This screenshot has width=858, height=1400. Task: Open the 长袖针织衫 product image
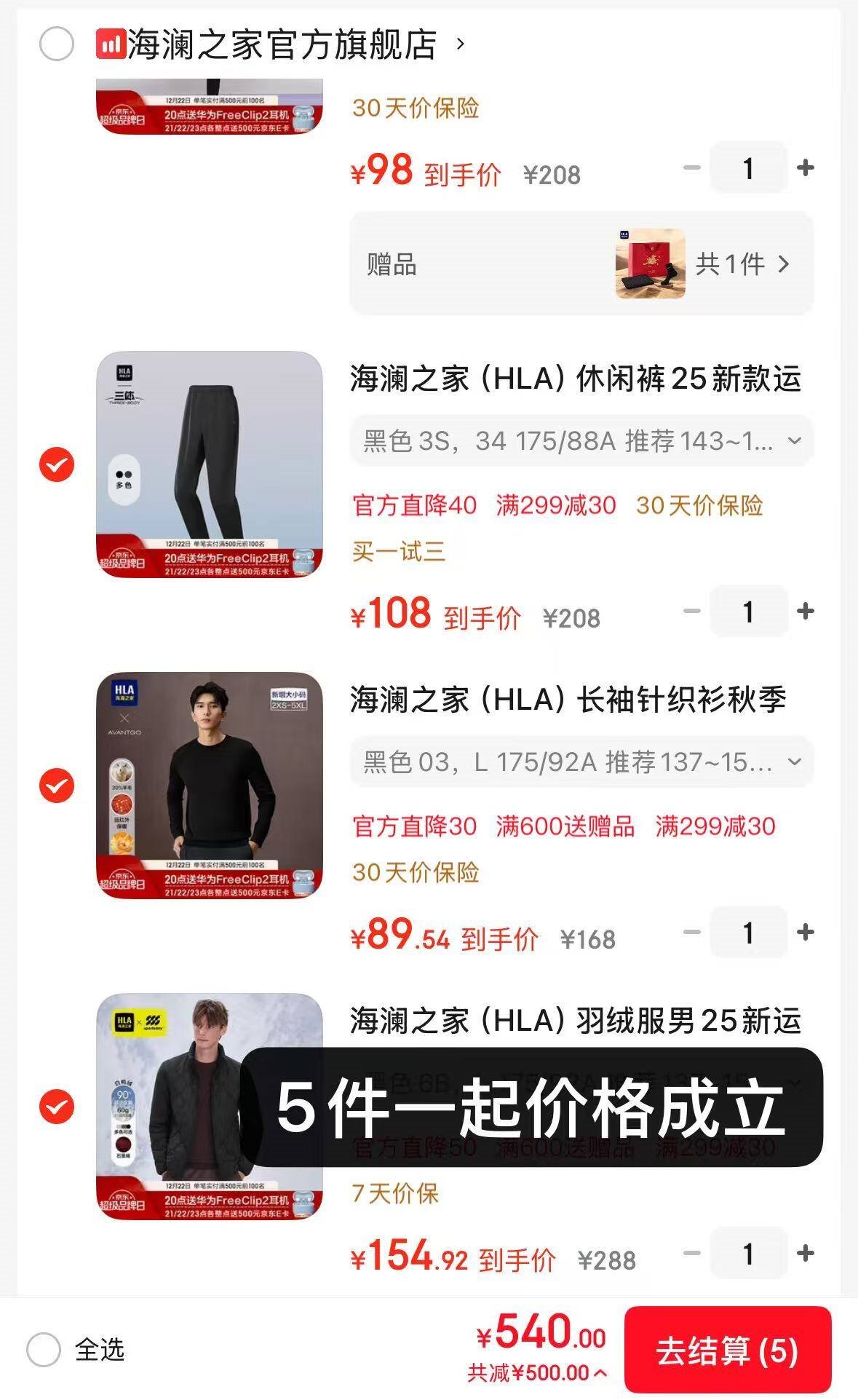pyautogui.click(x=210, y=786)
